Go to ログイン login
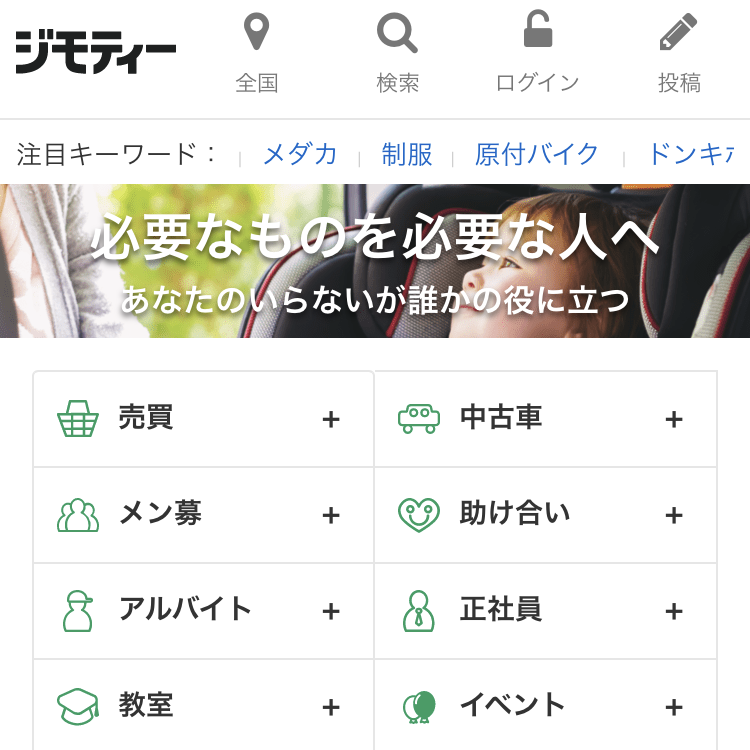The width and height of the screenshot is (750, 750). [x=537, y=54]
